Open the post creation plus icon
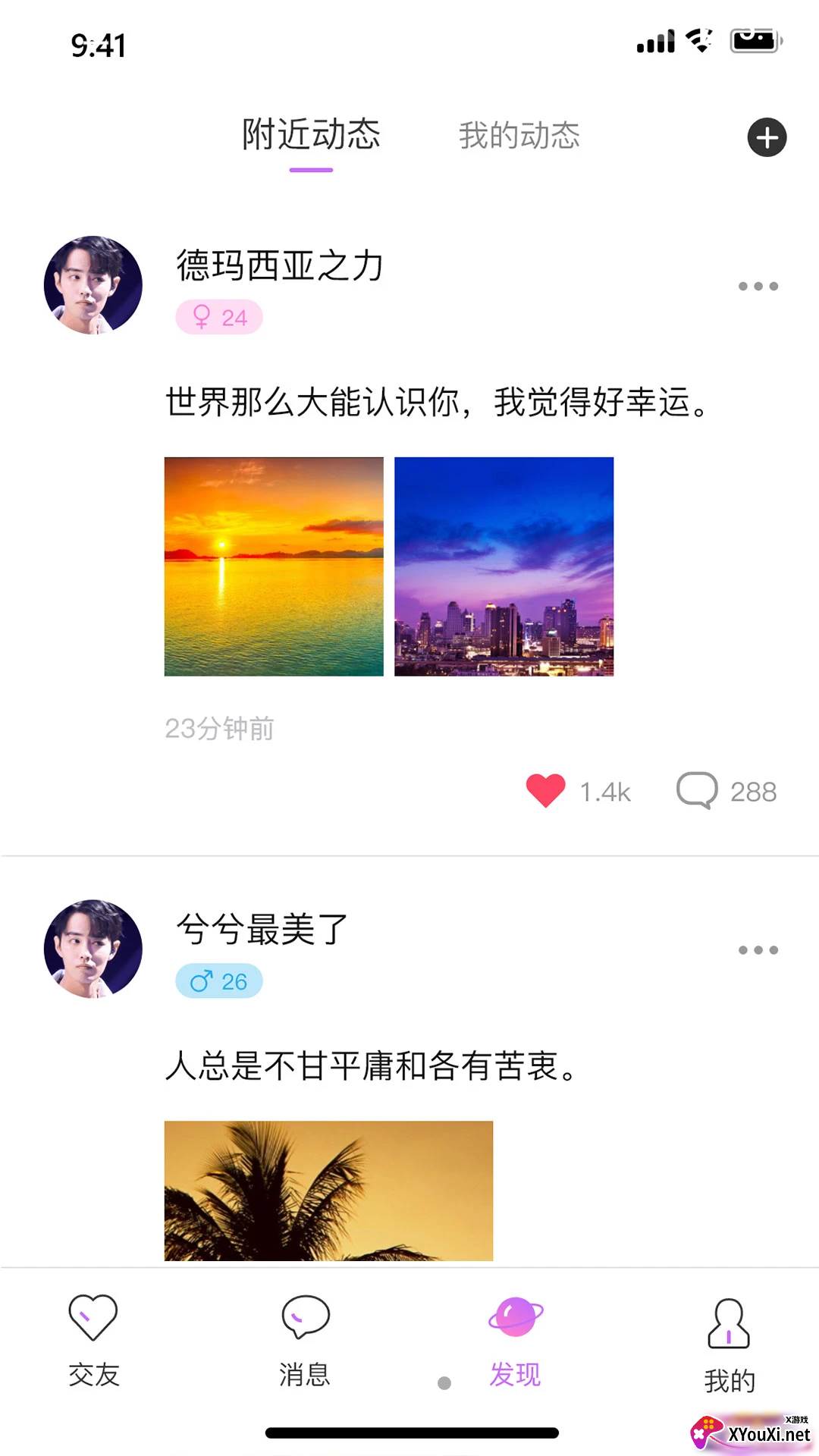This screenshot has width=819, height=1456. coord(767,137)
